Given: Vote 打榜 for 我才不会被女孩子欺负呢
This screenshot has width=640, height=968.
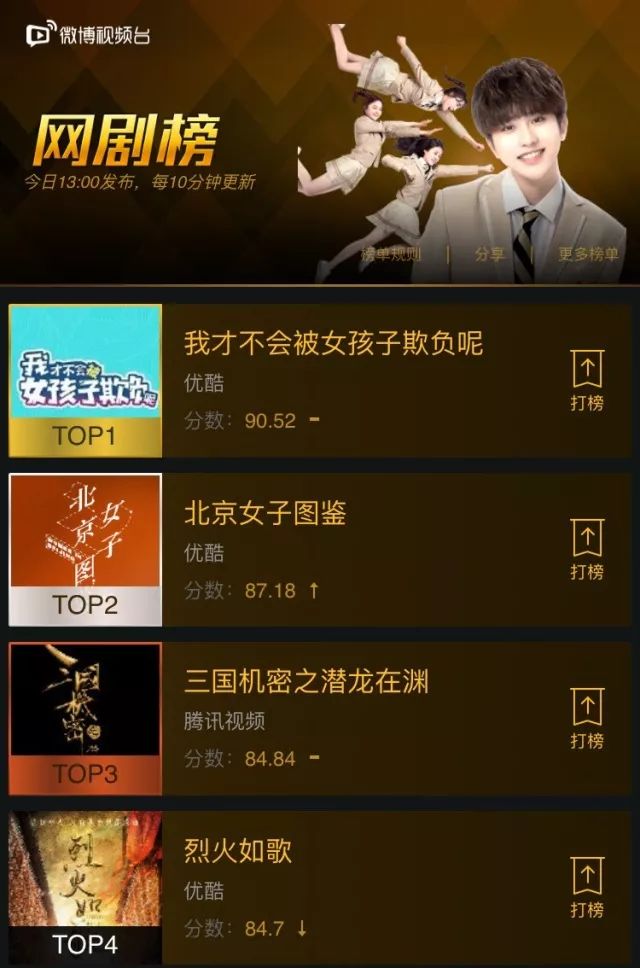Looking at the screenshot, I should click(x=587, y=381).
